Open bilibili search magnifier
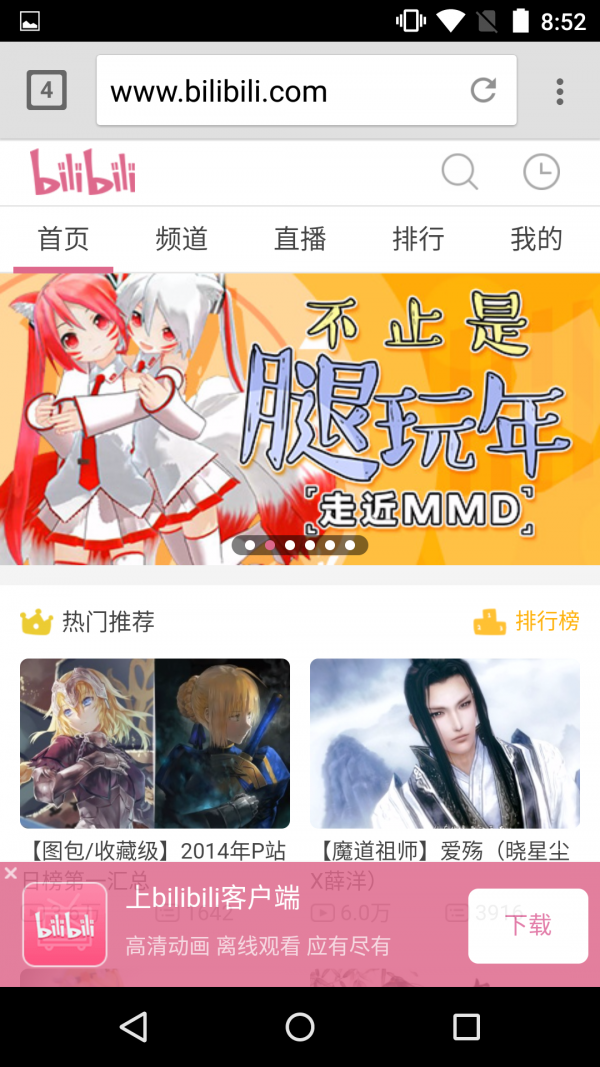Image resolution: width=600 pixels, height=1067 pixels. pos(459,172)
